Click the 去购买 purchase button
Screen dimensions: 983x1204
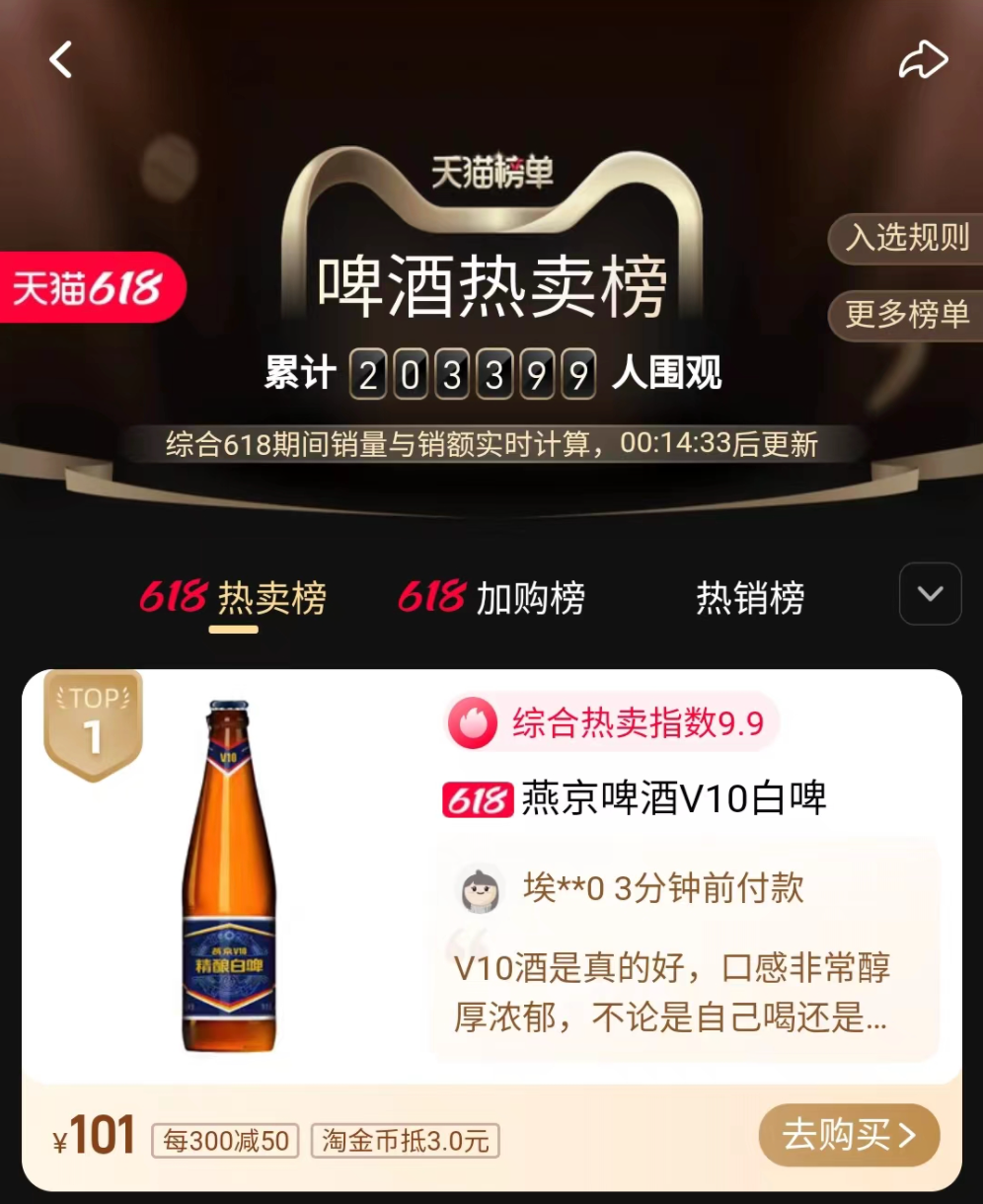848,1135
